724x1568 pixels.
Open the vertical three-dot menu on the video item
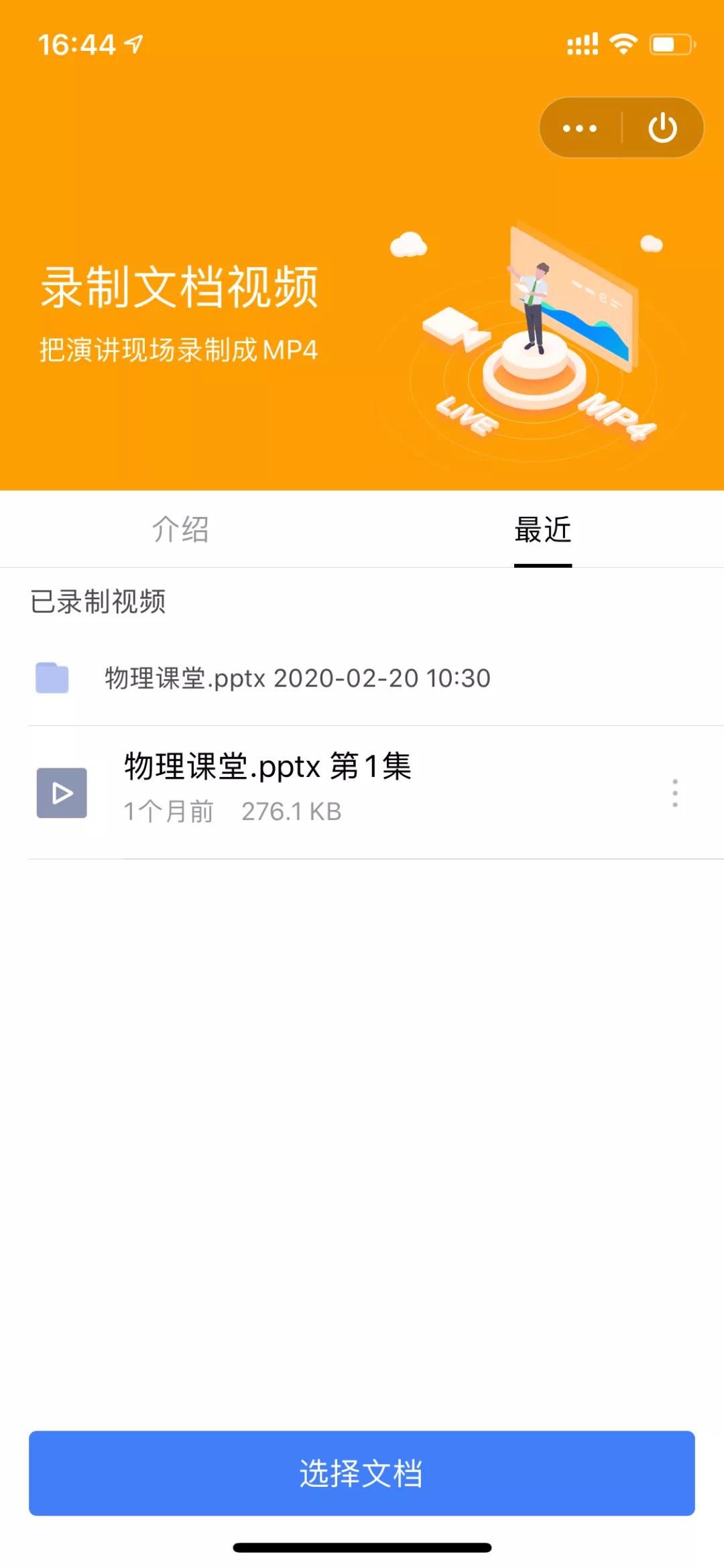675,793
